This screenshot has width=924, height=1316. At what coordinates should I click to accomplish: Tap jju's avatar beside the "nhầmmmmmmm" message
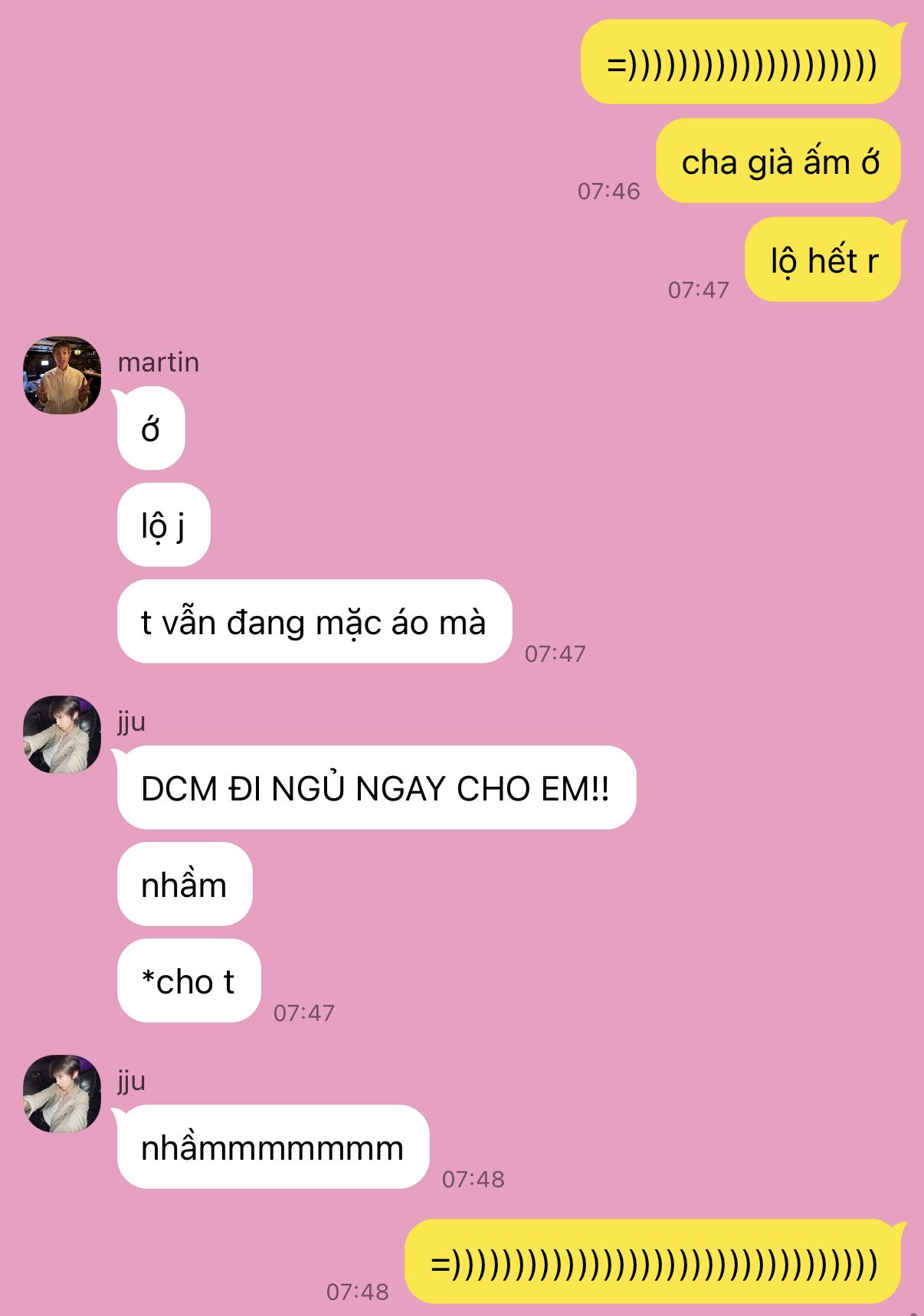click(x=62, y=1094)
